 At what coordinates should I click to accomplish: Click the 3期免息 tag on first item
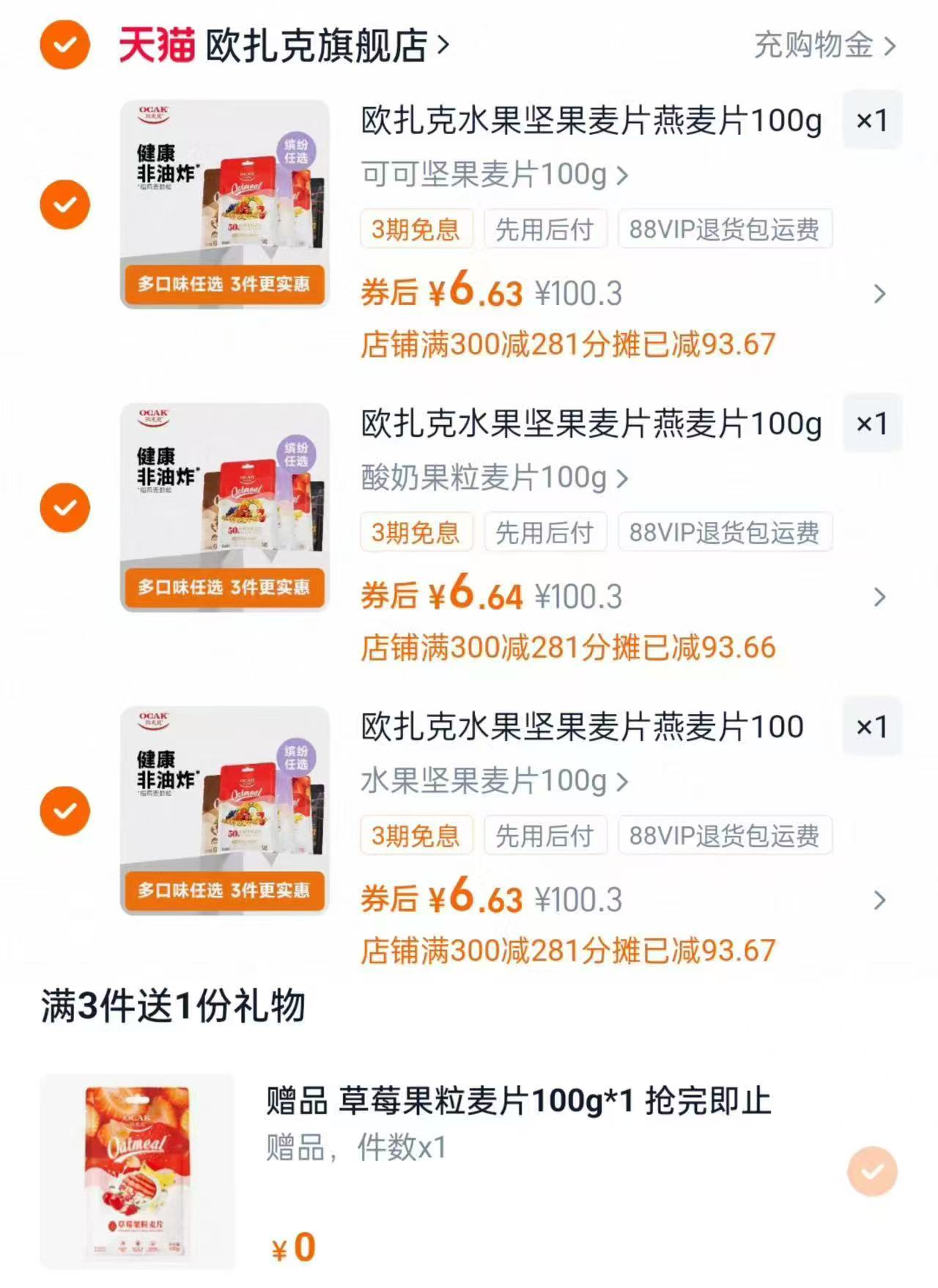[416, 229]
